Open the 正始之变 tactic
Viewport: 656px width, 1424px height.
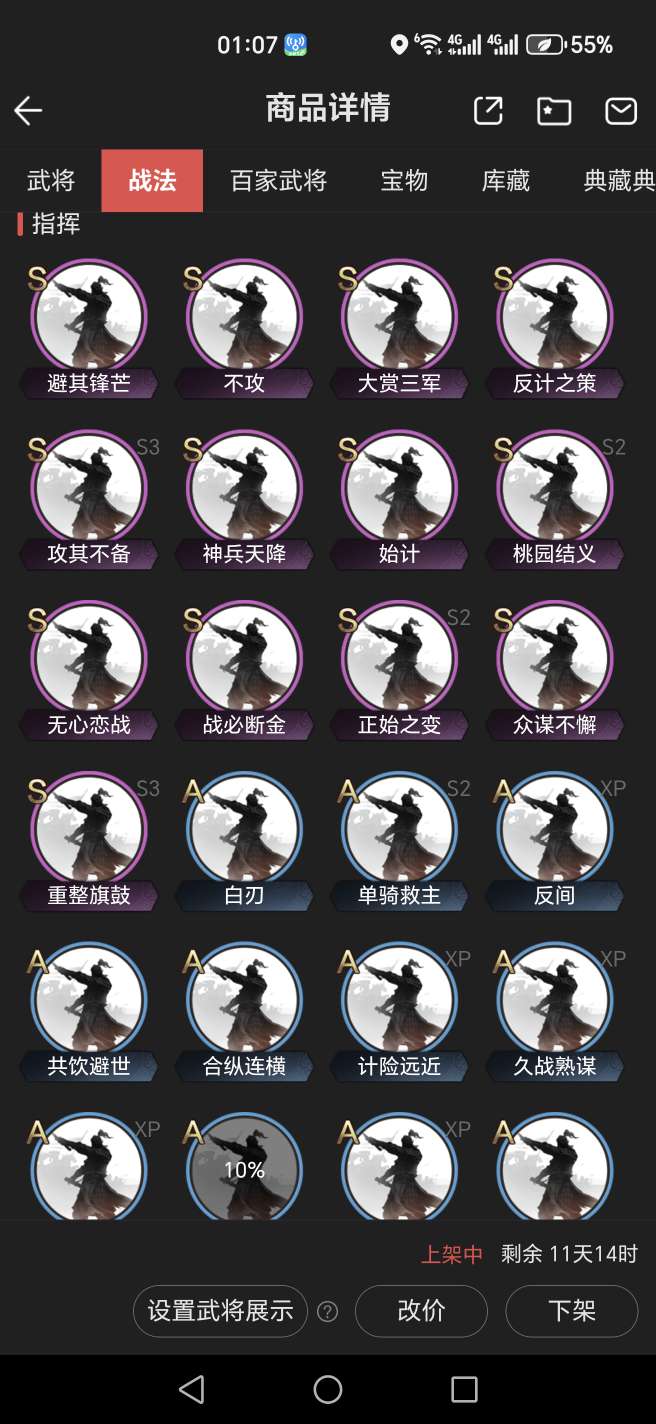tap(399, 671)
